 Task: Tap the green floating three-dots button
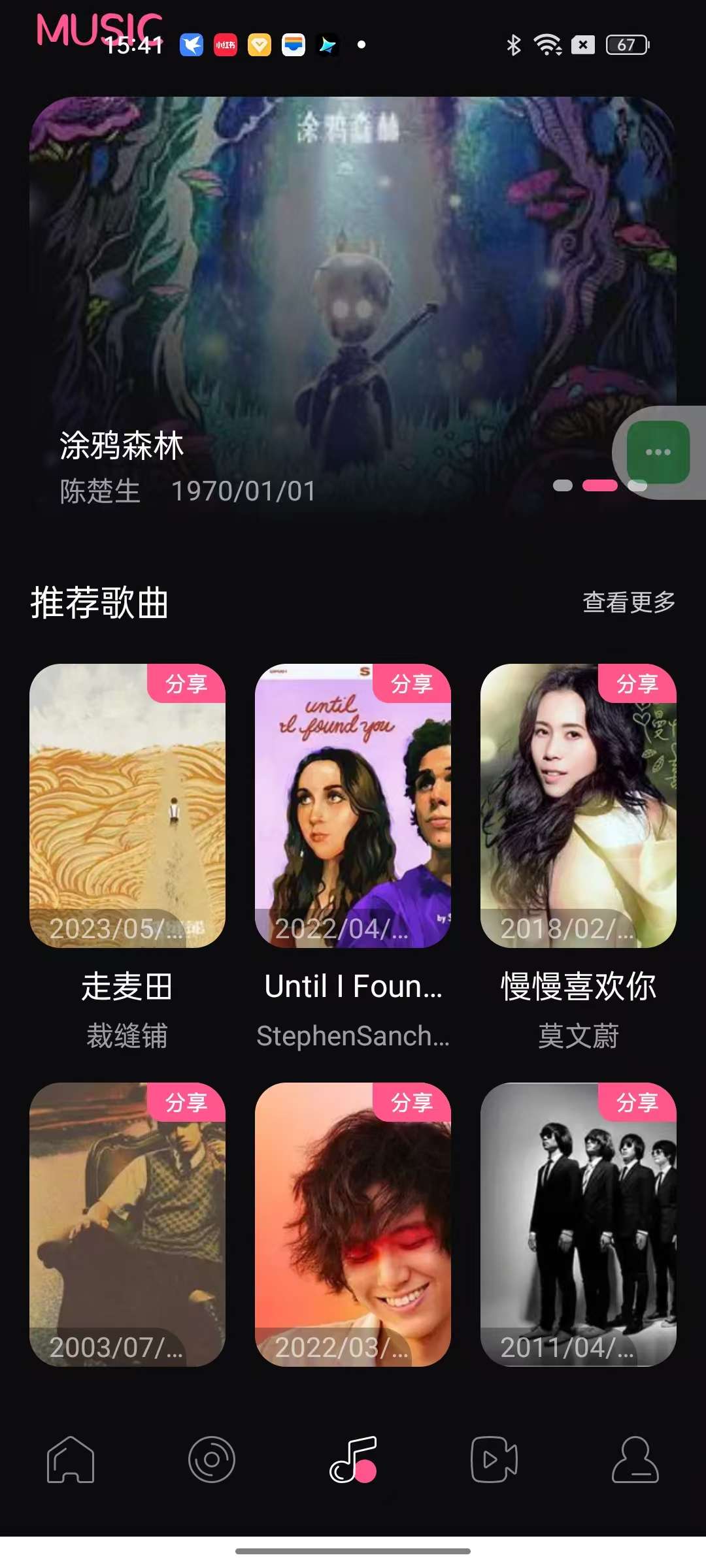point(658,452)
